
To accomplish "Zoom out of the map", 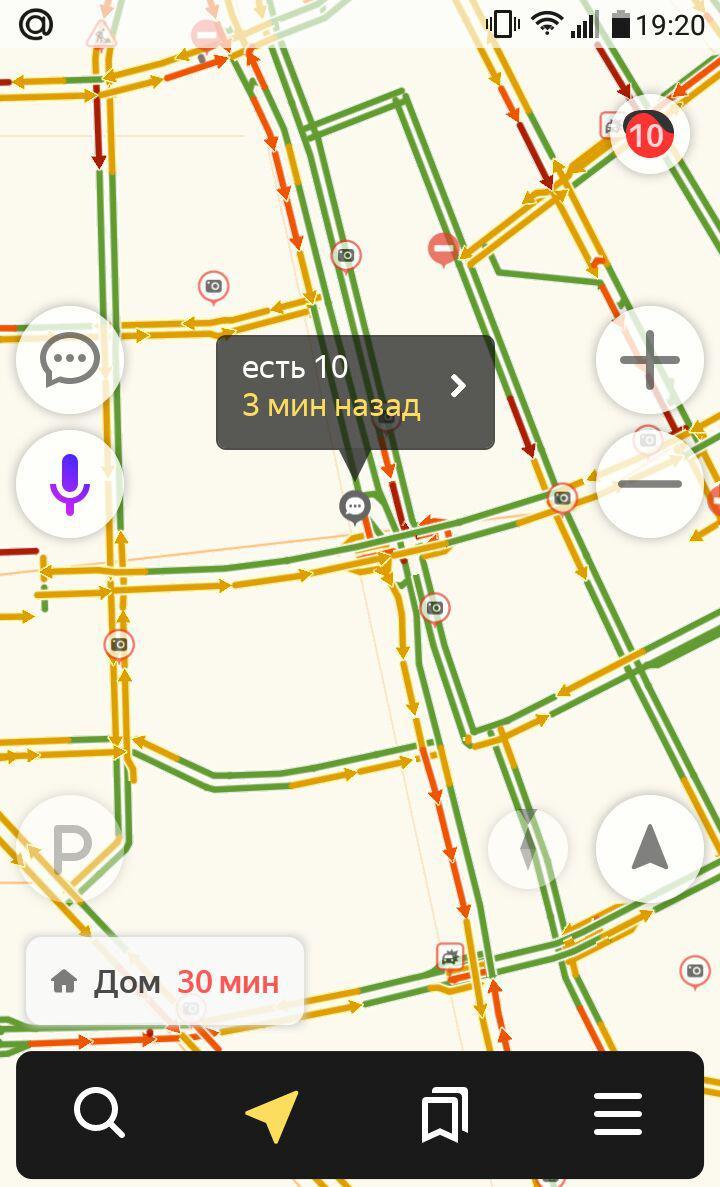I will [650, 484].
